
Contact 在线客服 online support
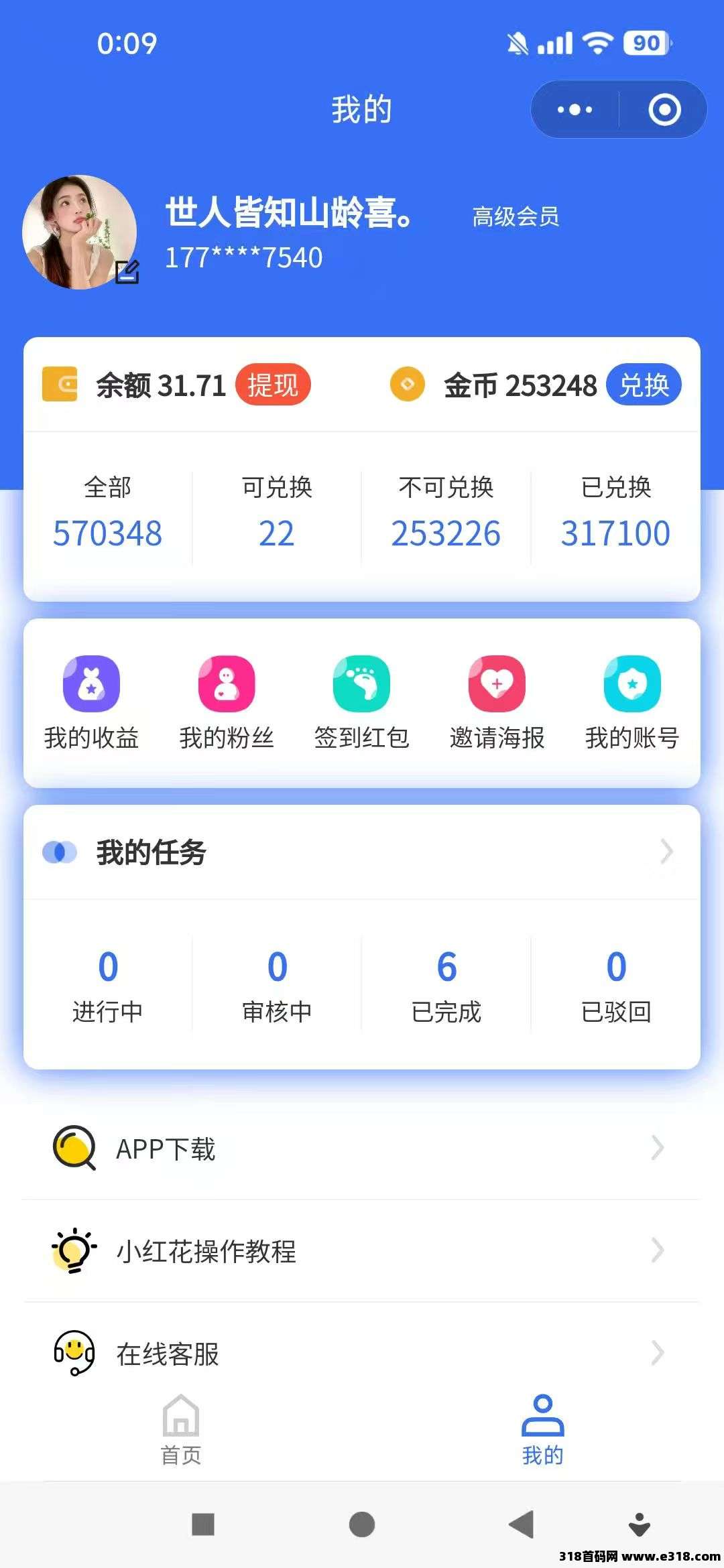(362, 1353)
